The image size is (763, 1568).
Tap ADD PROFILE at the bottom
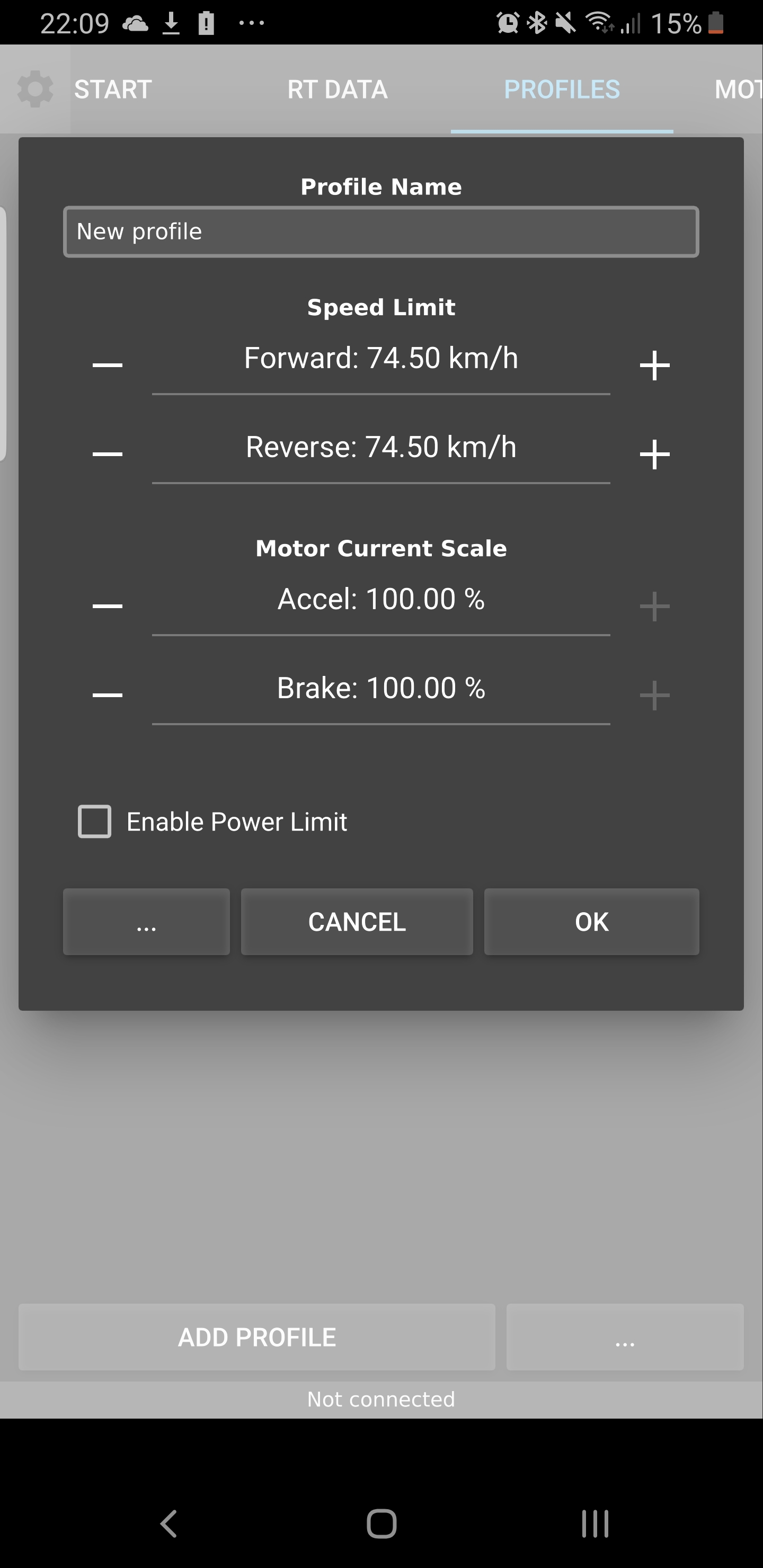(x=256, y=1337)
